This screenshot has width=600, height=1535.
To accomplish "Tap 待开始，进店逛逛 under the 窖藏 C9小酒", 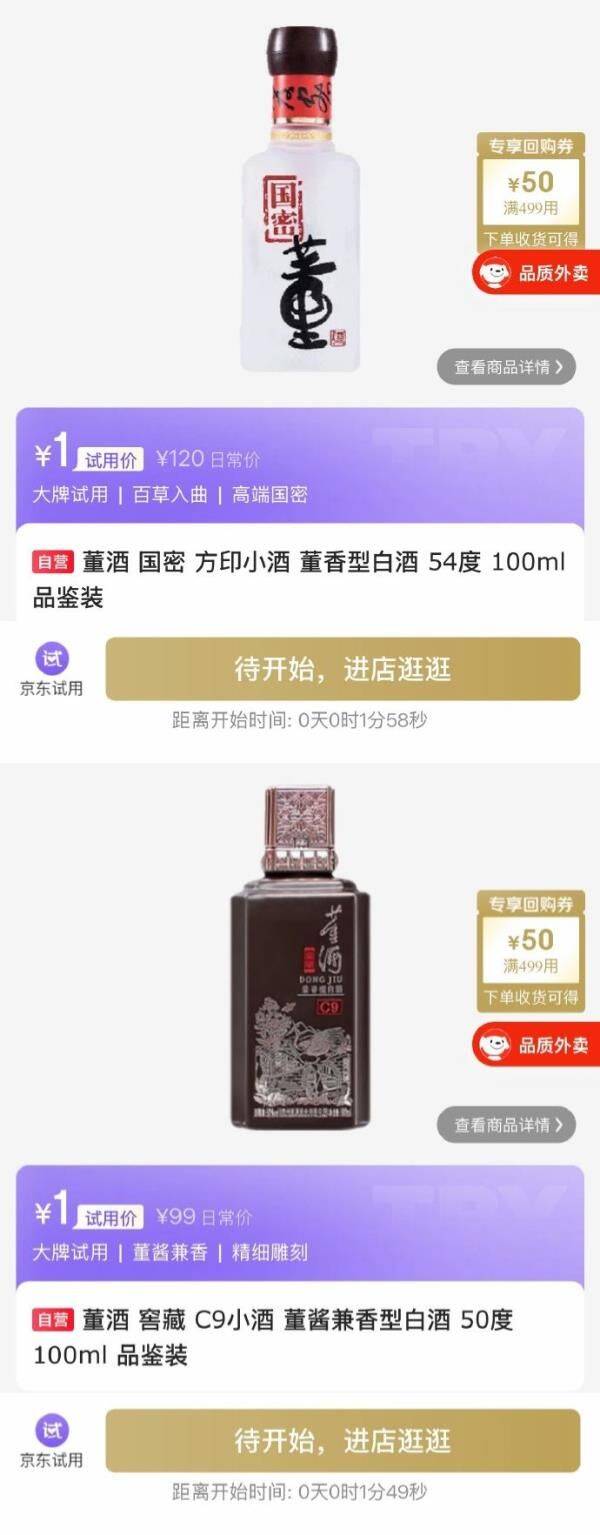I will pos(342,1441).
